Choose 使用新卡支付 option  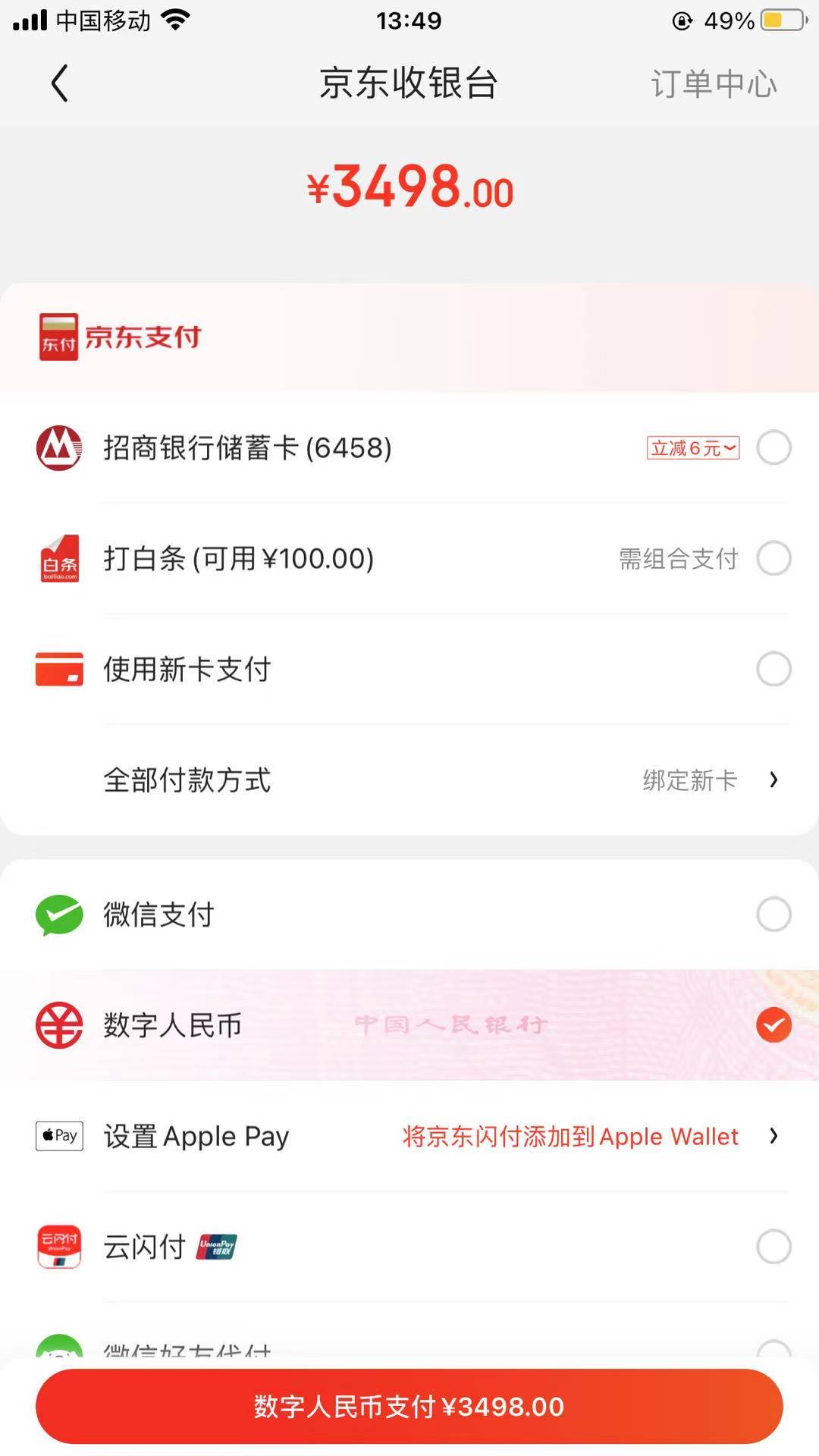pyautogui.click(x=409, y=669)
